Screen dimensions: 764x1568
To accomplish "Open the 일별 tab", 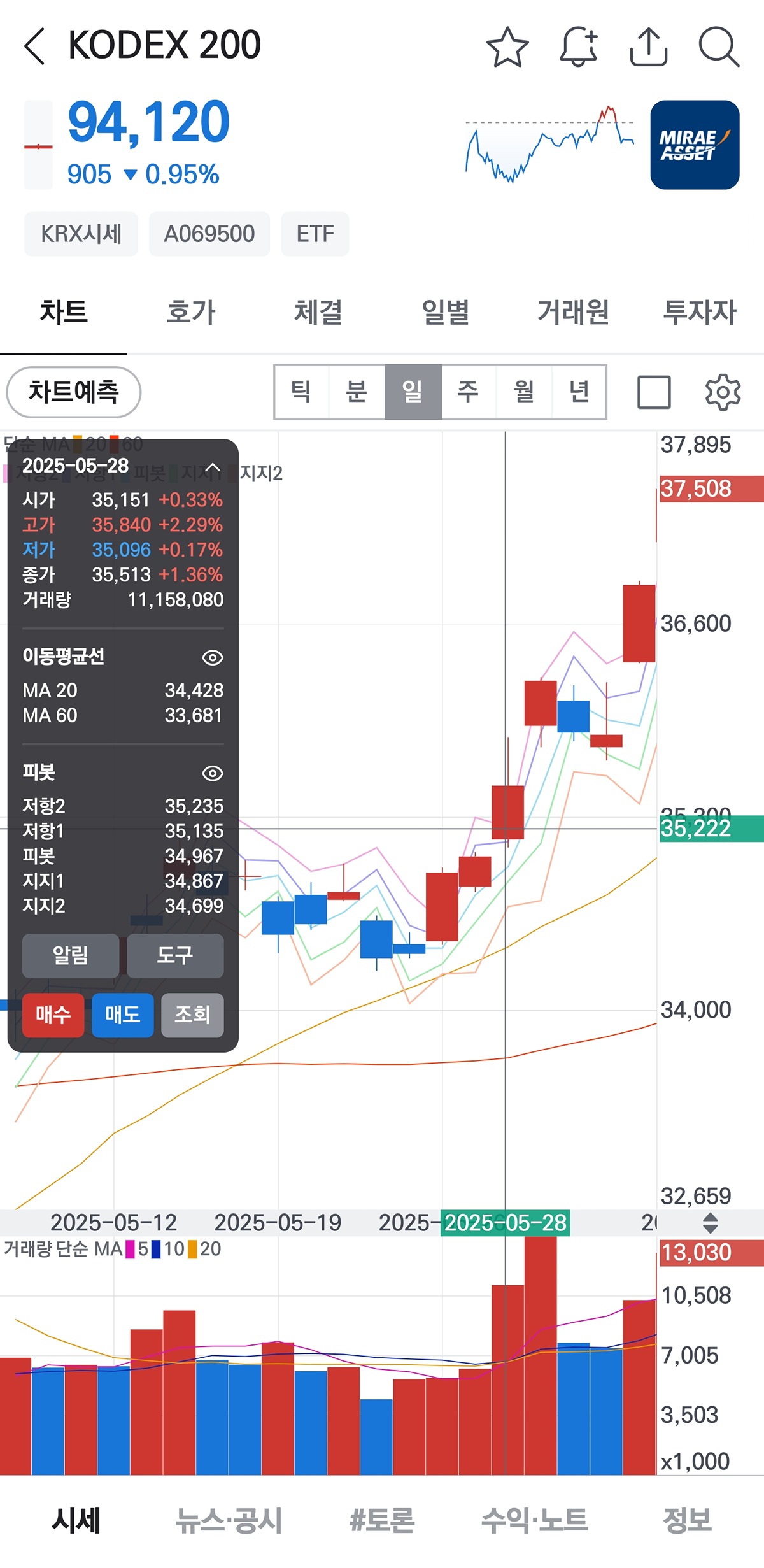I will (x=445, y=312).
